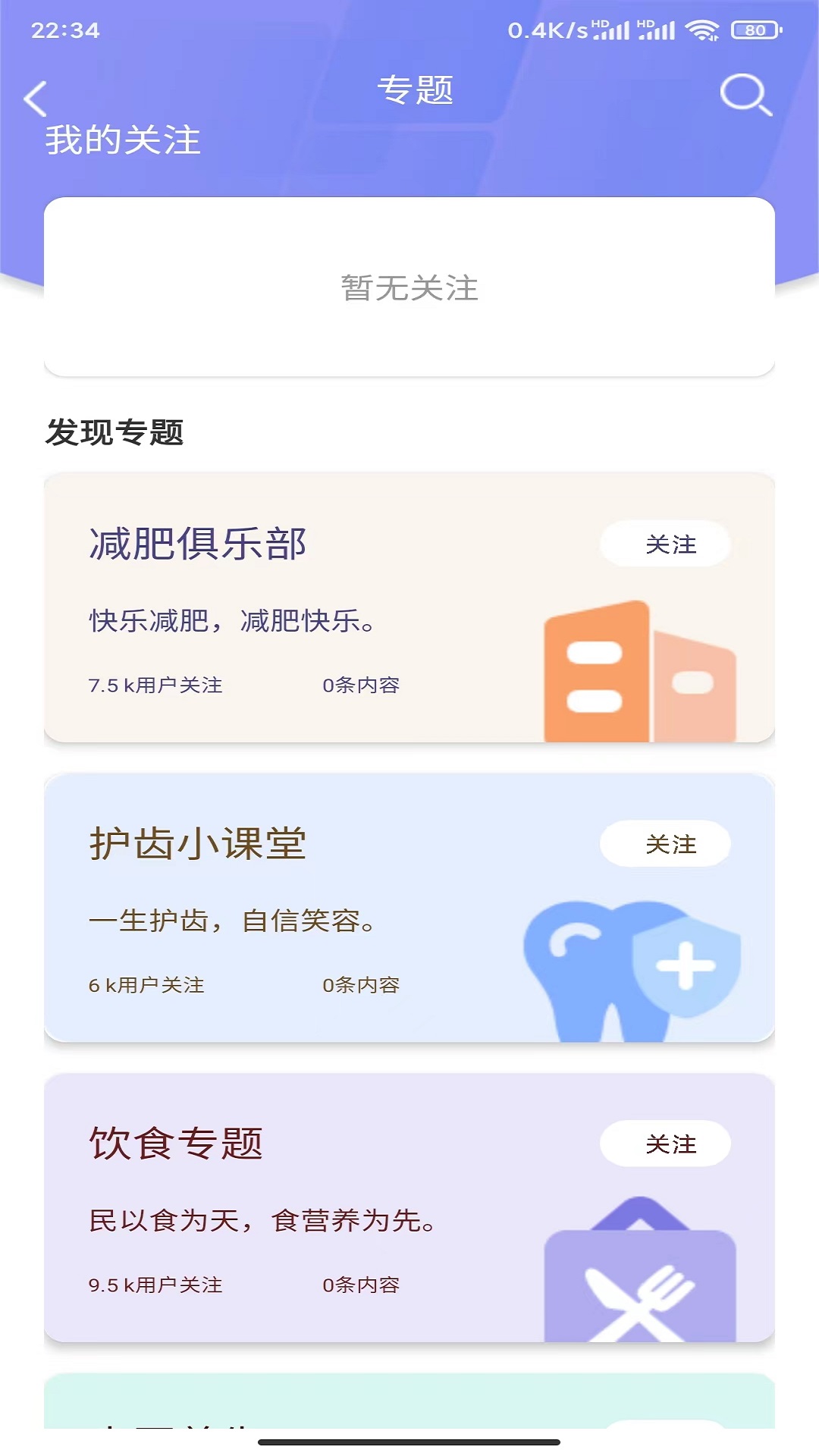Open the search magnifier icon
The width and height of the screenshot is (819, 1456).
pyautogui.click(x=745, y=95)
